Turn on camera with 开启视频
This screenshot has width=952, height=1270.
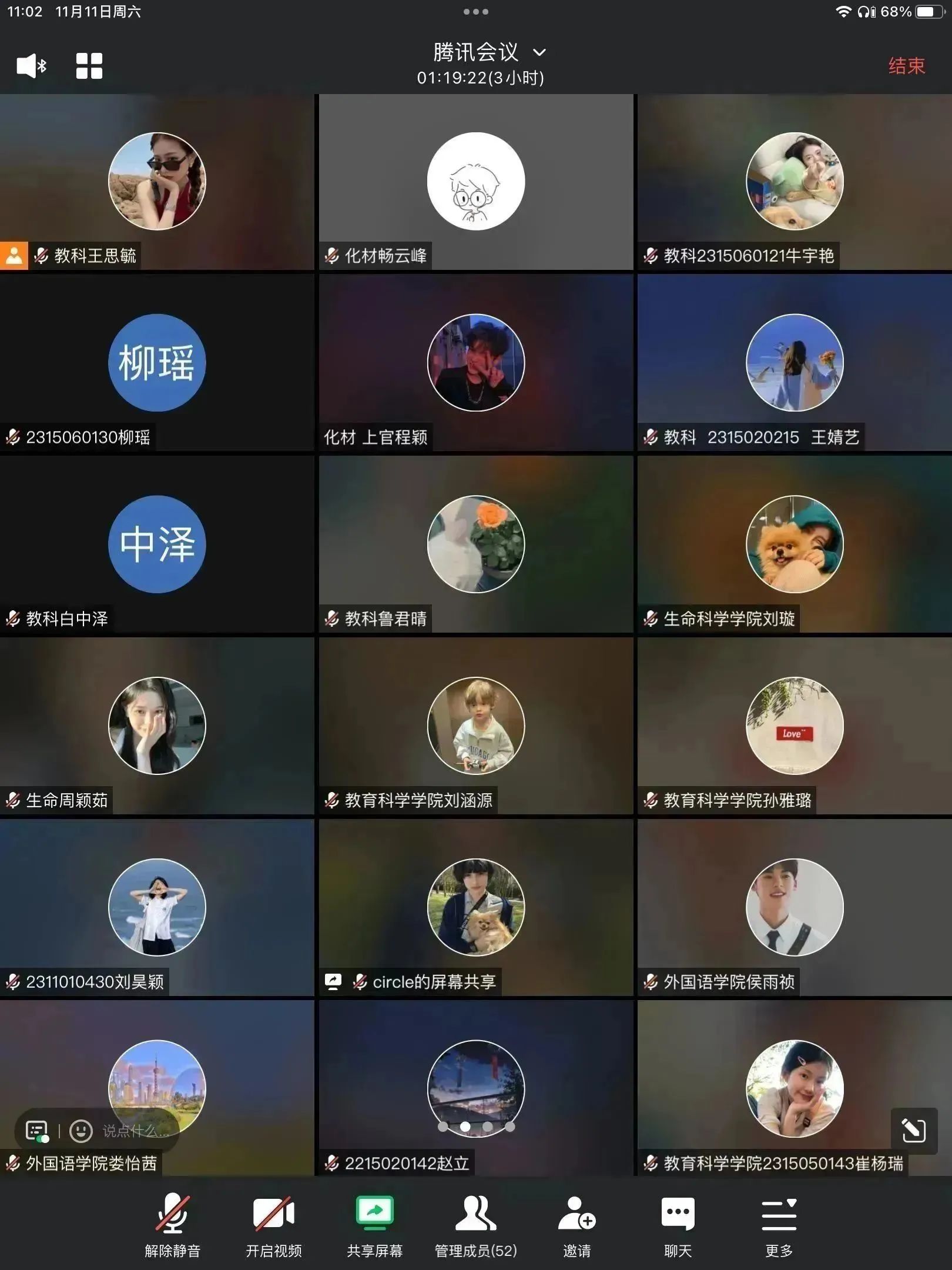[273, 1225]
